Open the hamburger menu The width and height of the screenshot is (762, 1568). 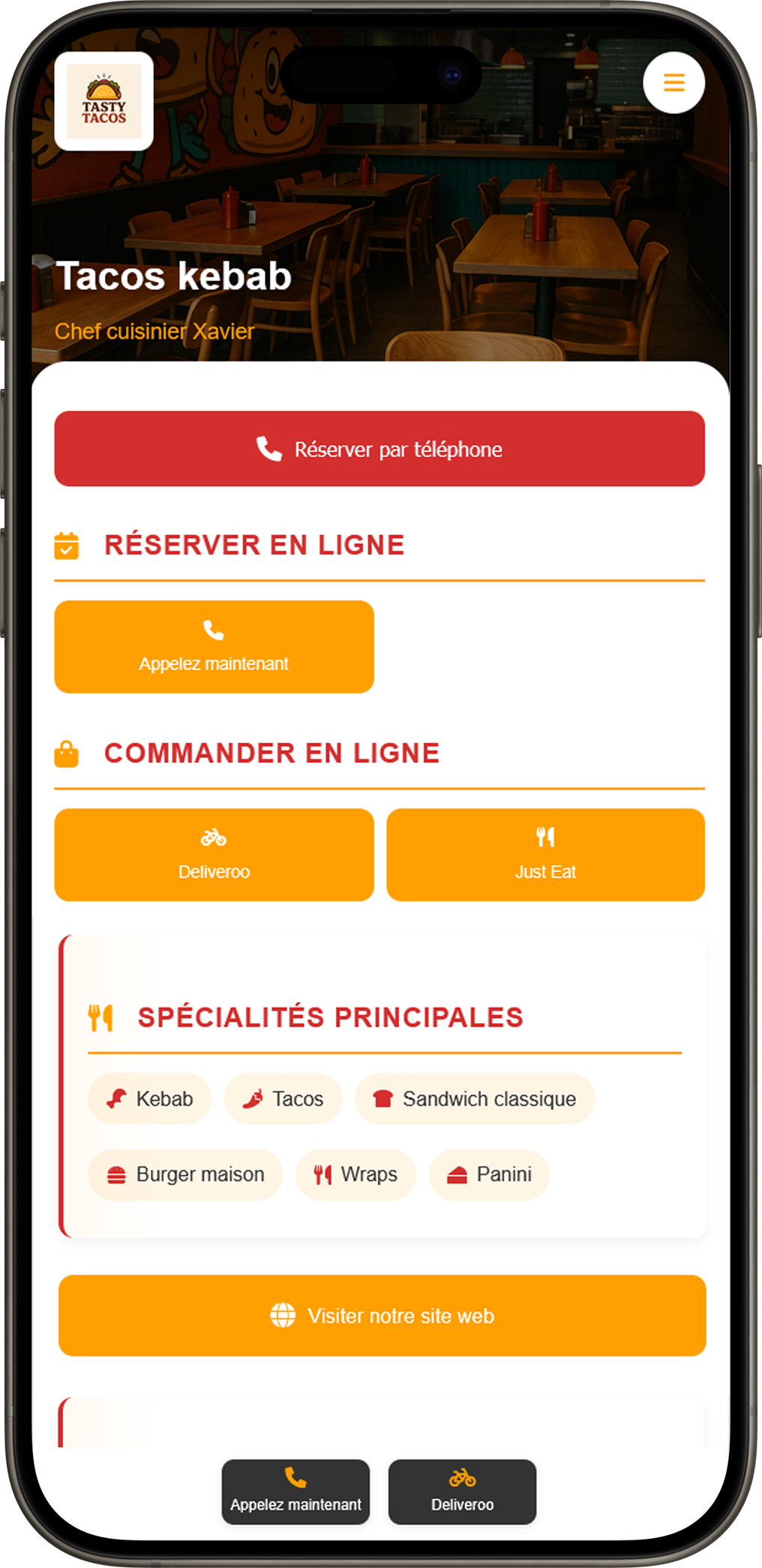pyautogui.click(x=673, y=82)
